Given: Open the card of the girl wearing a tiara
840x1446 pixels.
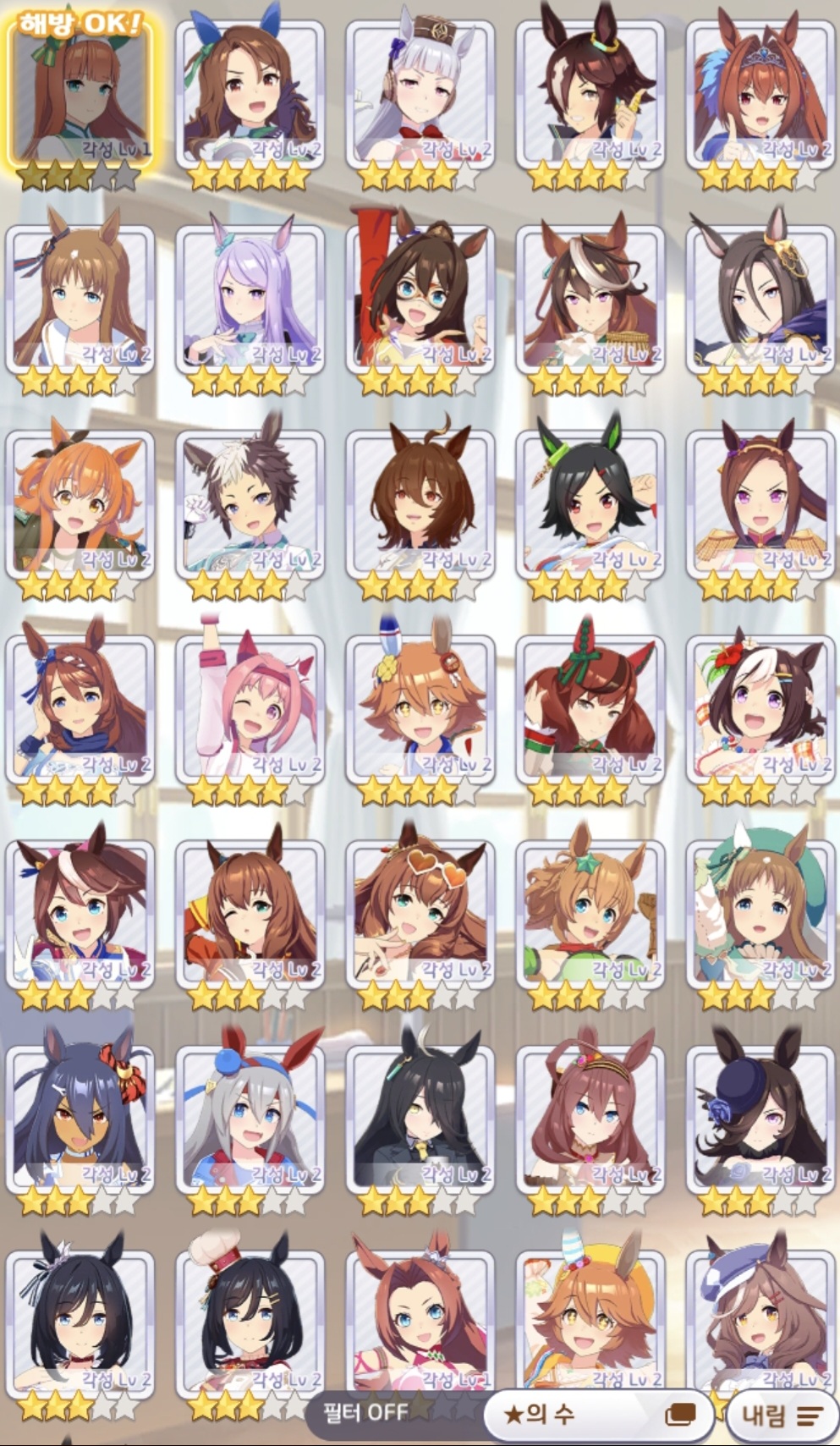Looking at the screenshot, I should [760, 93].
